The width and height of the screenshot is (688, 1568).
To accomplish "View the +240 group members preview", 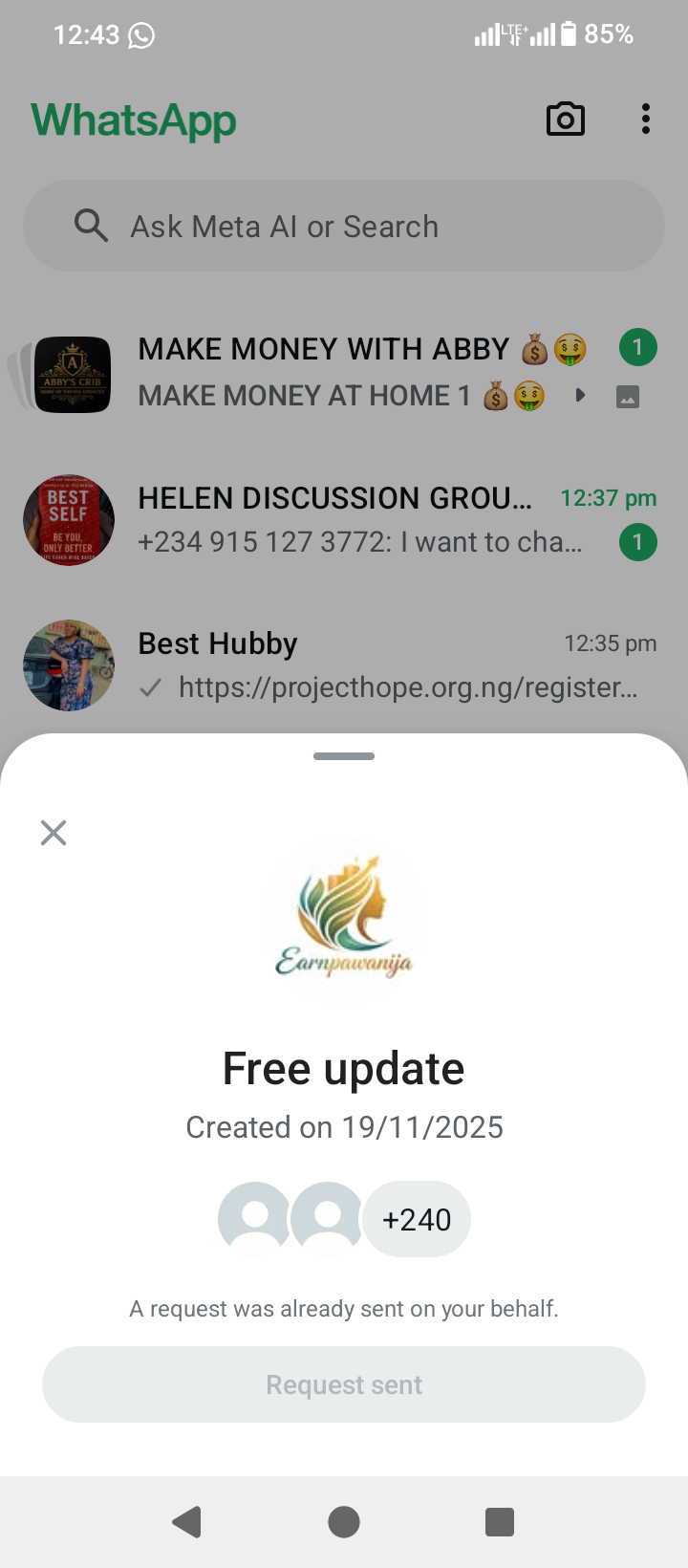I will pos(416,1219).
